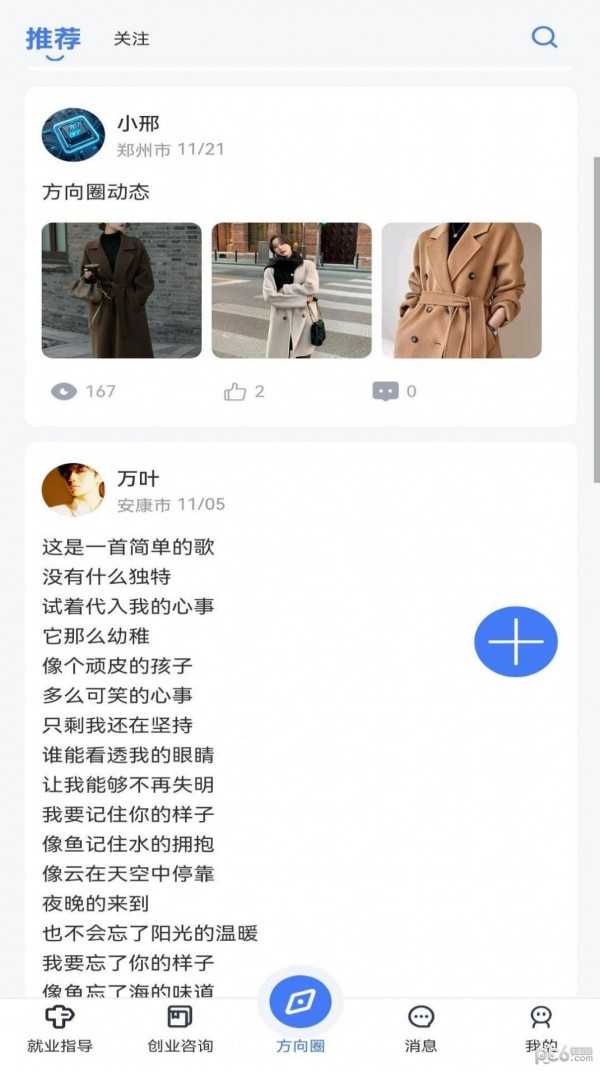Image resolution: width=600 pixels, height=1071 pixels.
Task: Open 万叶's profile avatar
Action: coord(73,490)
